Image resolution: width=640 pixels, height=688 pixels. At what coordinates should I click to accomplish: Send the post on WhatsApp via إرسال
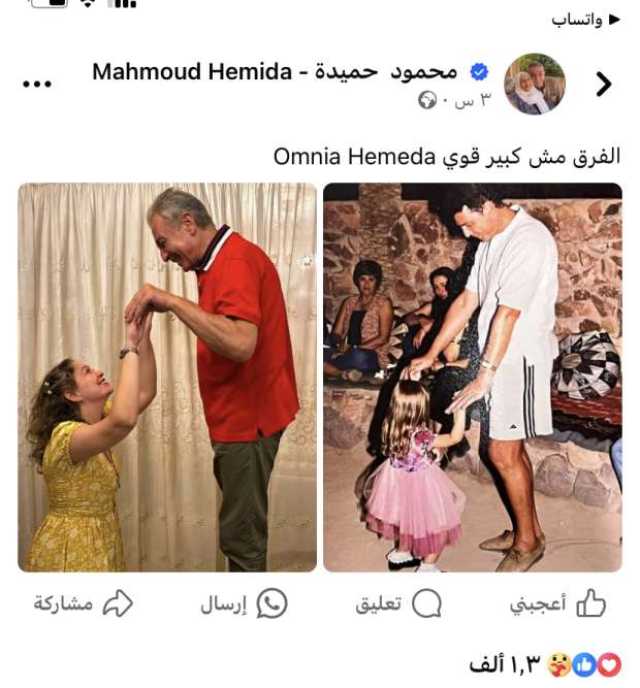pos(243,604)
